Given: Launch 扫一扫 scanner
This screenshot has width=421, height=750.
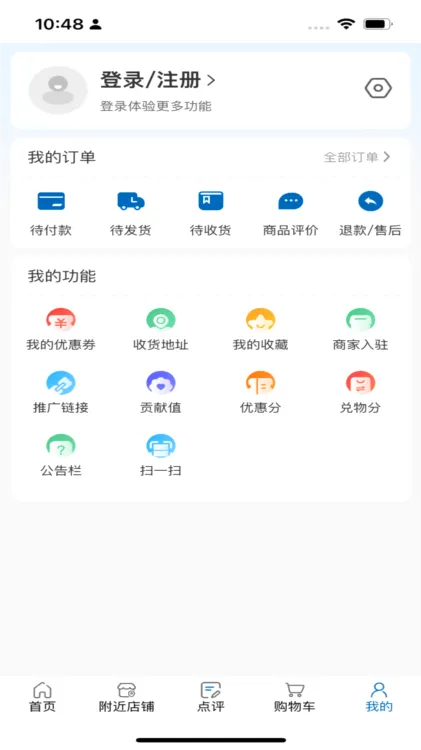Looking at the screenshot, I should (161, 455).
